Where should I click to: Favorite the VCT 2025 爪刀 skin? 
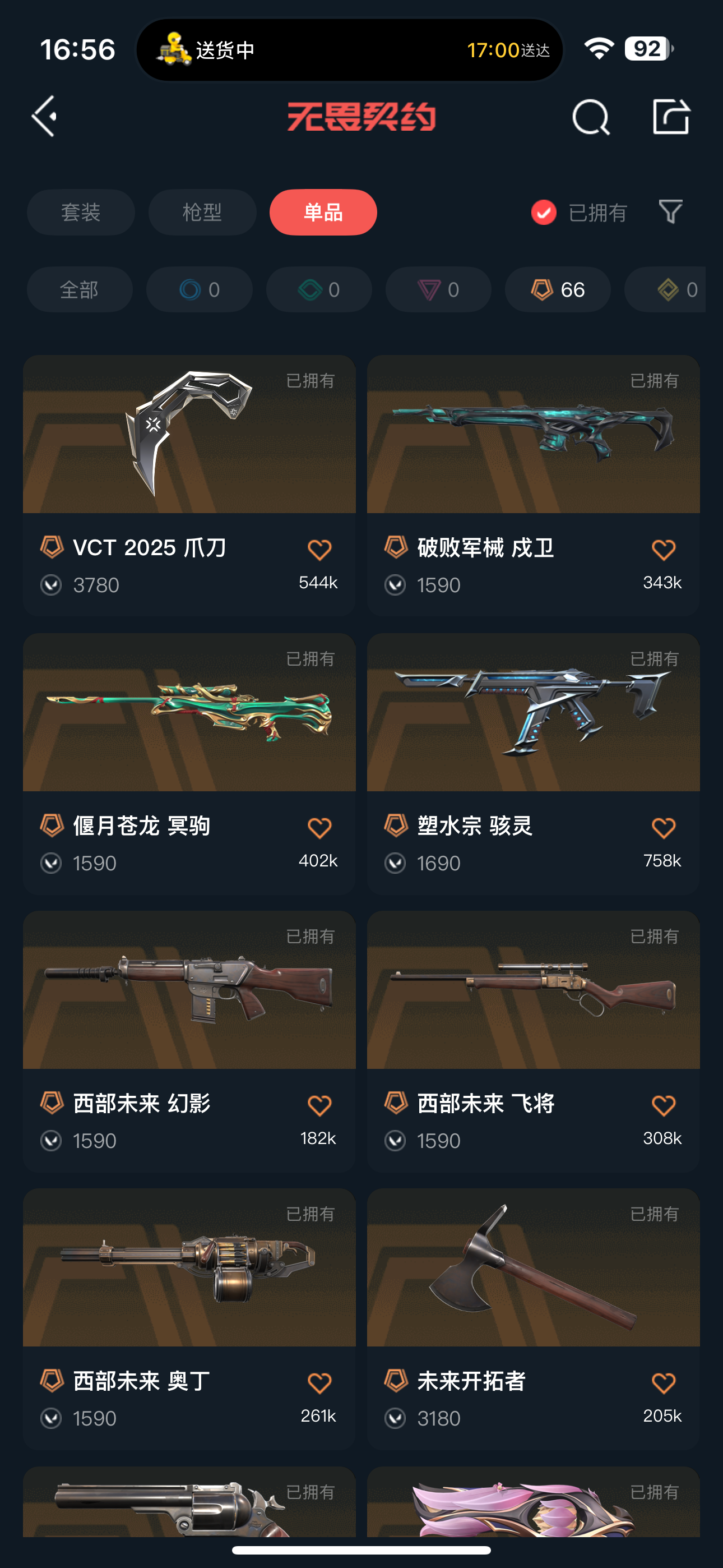319,550
